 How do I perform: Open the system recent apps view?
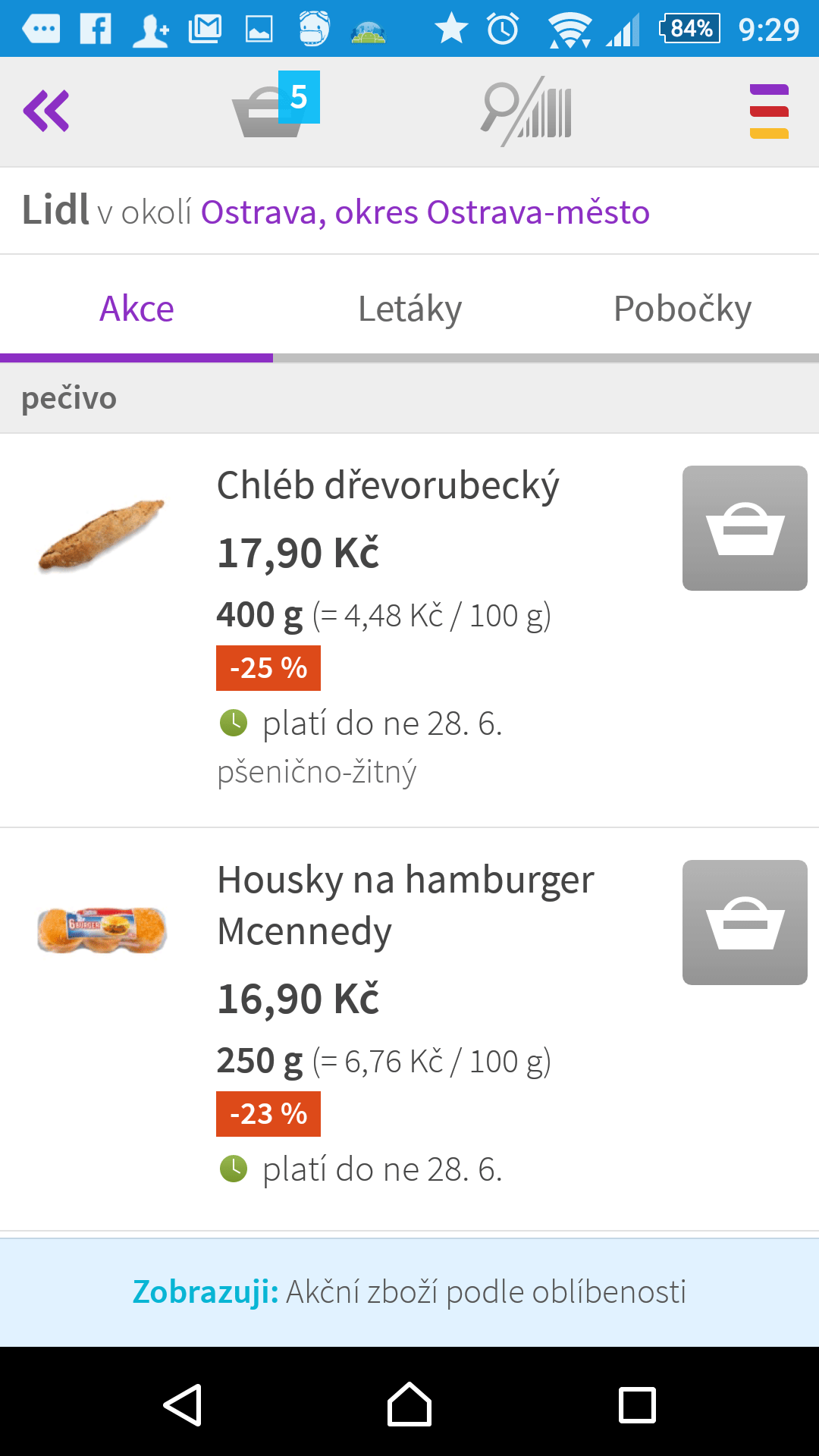(x=637, y=1404)
